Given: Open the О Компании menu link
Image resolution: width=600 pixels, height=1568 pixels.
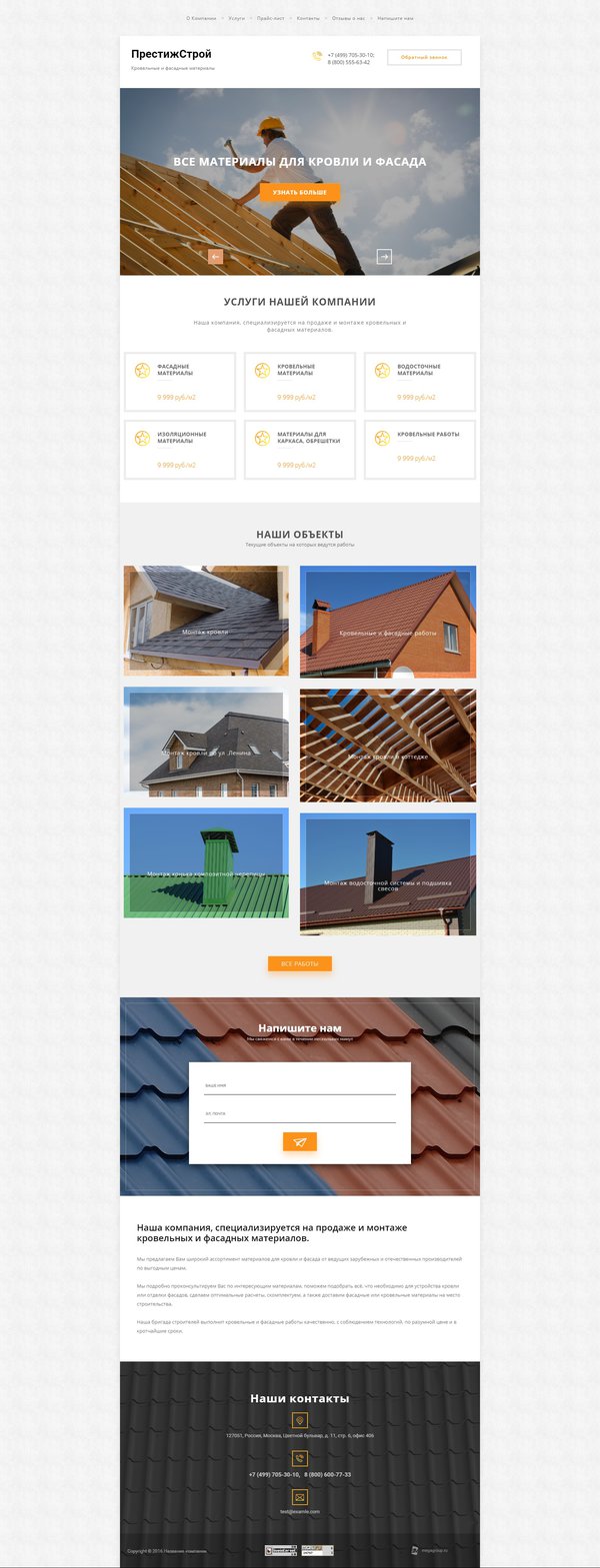Looking at the screenshot, I should (201, 18).
